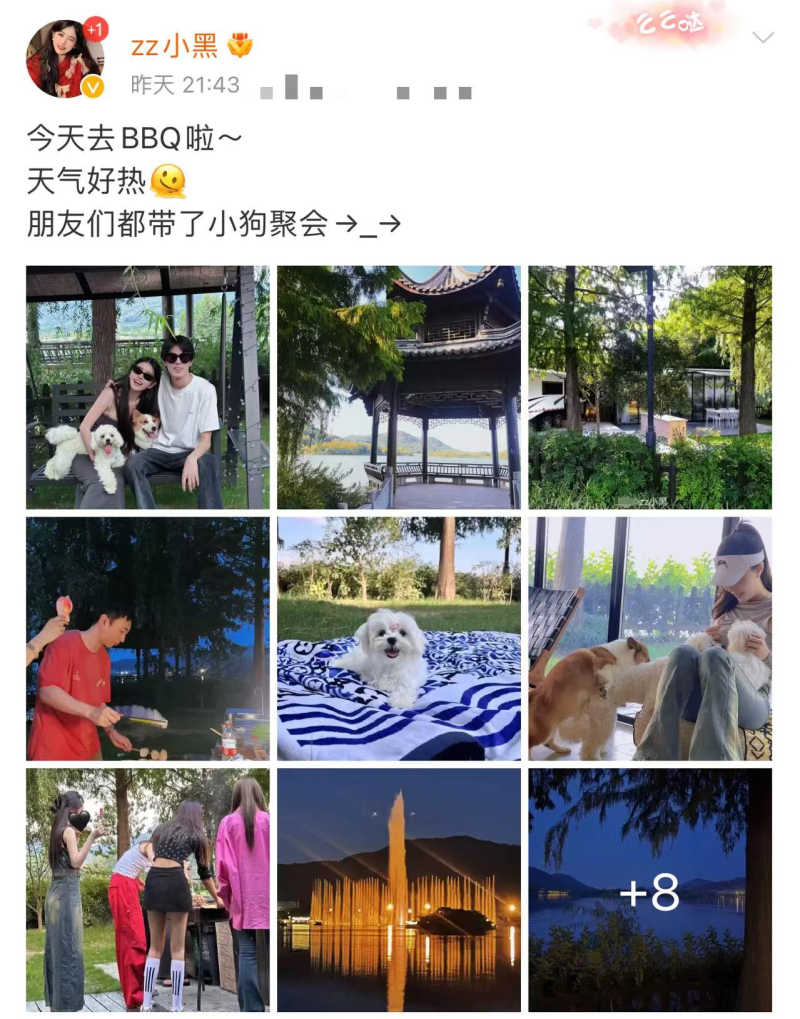This screenshot has width=800, height=1019.
Task: View the garden trees and camper photo
Action: click(x=650, y=387)
